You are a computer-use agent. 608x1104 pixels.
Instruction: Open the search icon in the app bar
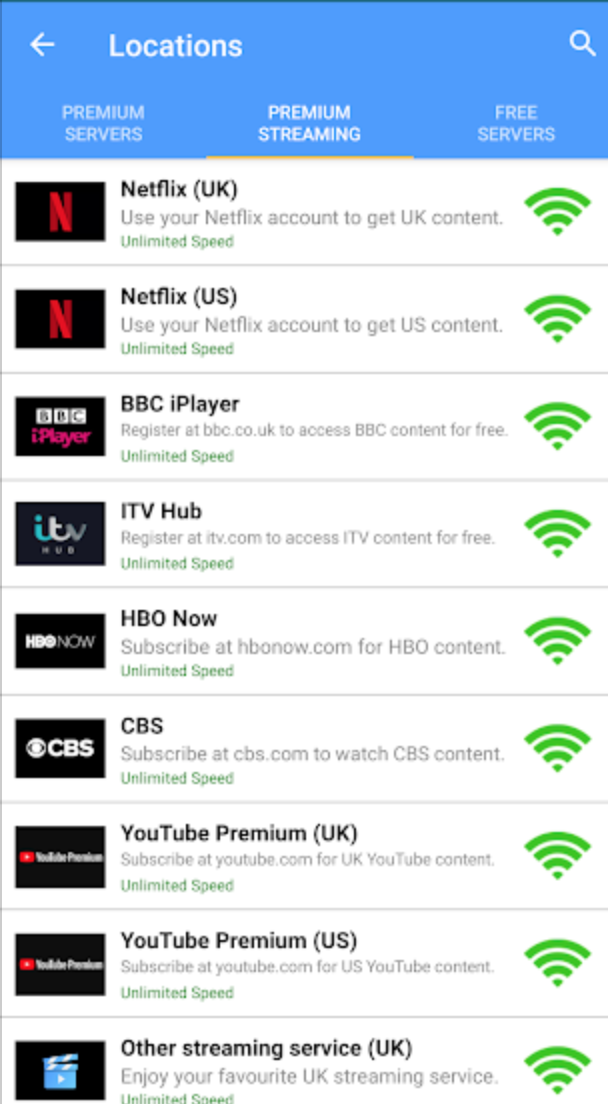coord(582,44)
